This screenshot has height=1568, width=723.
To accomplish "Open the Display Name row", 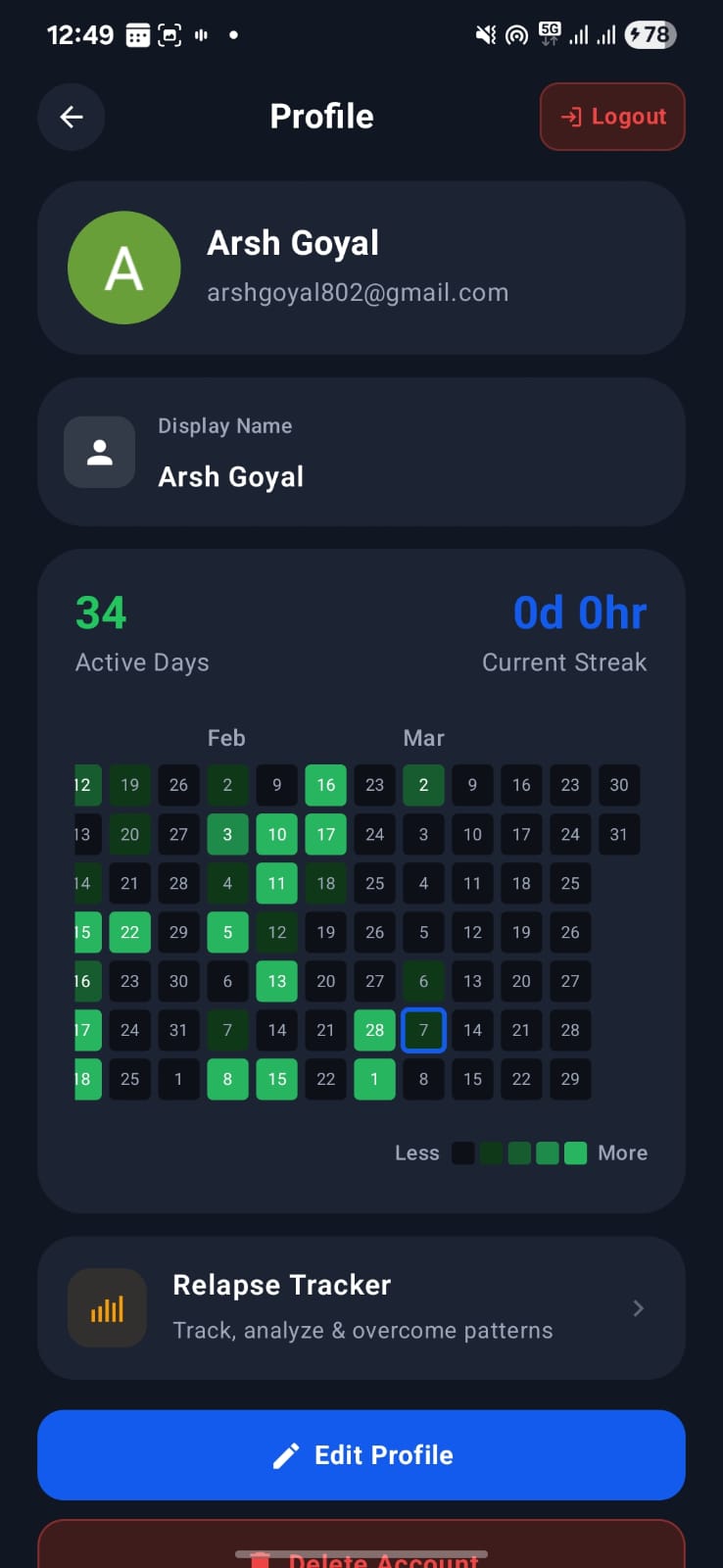I will 361,452.
